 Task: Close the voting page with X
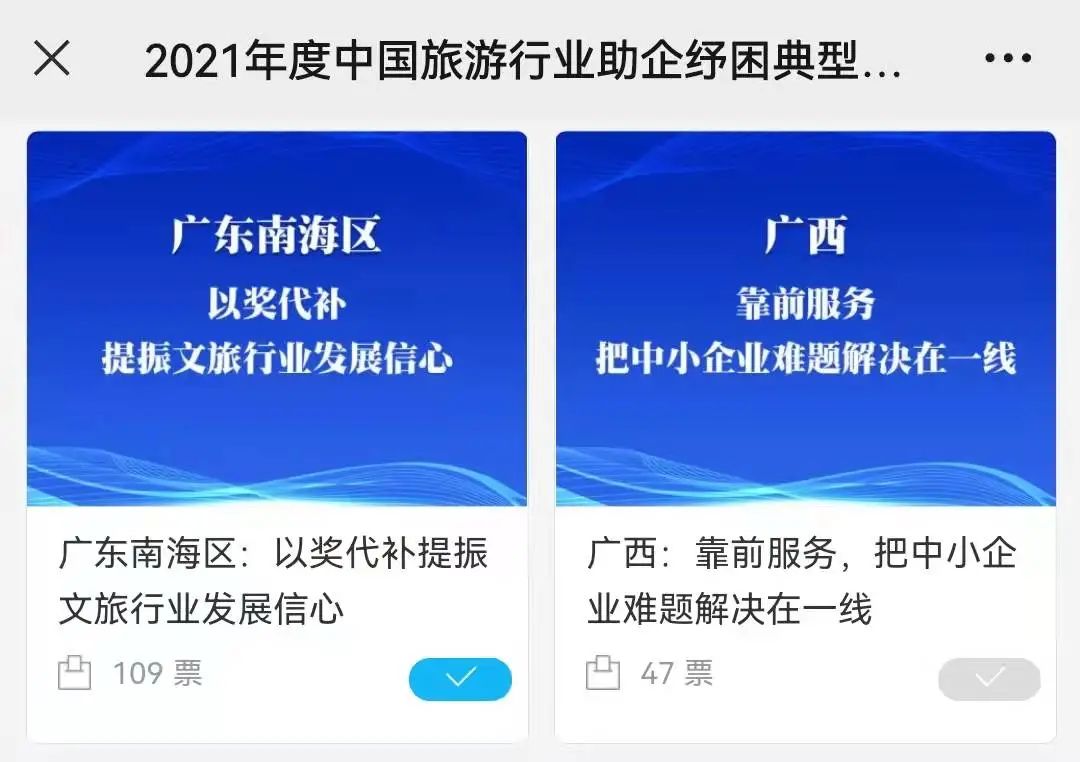pos(52,59)
